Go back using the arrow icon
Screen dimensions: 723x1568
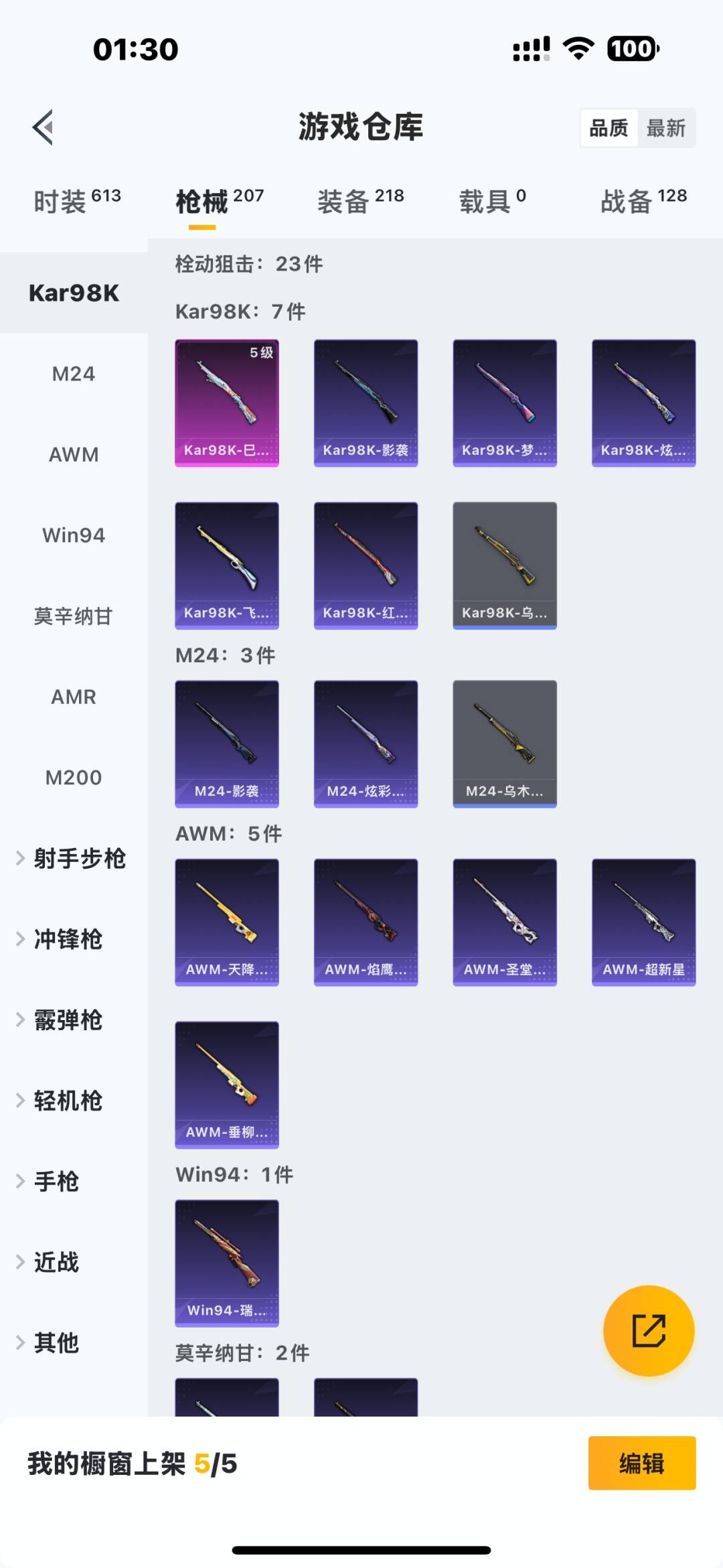[x=43, y=127]
